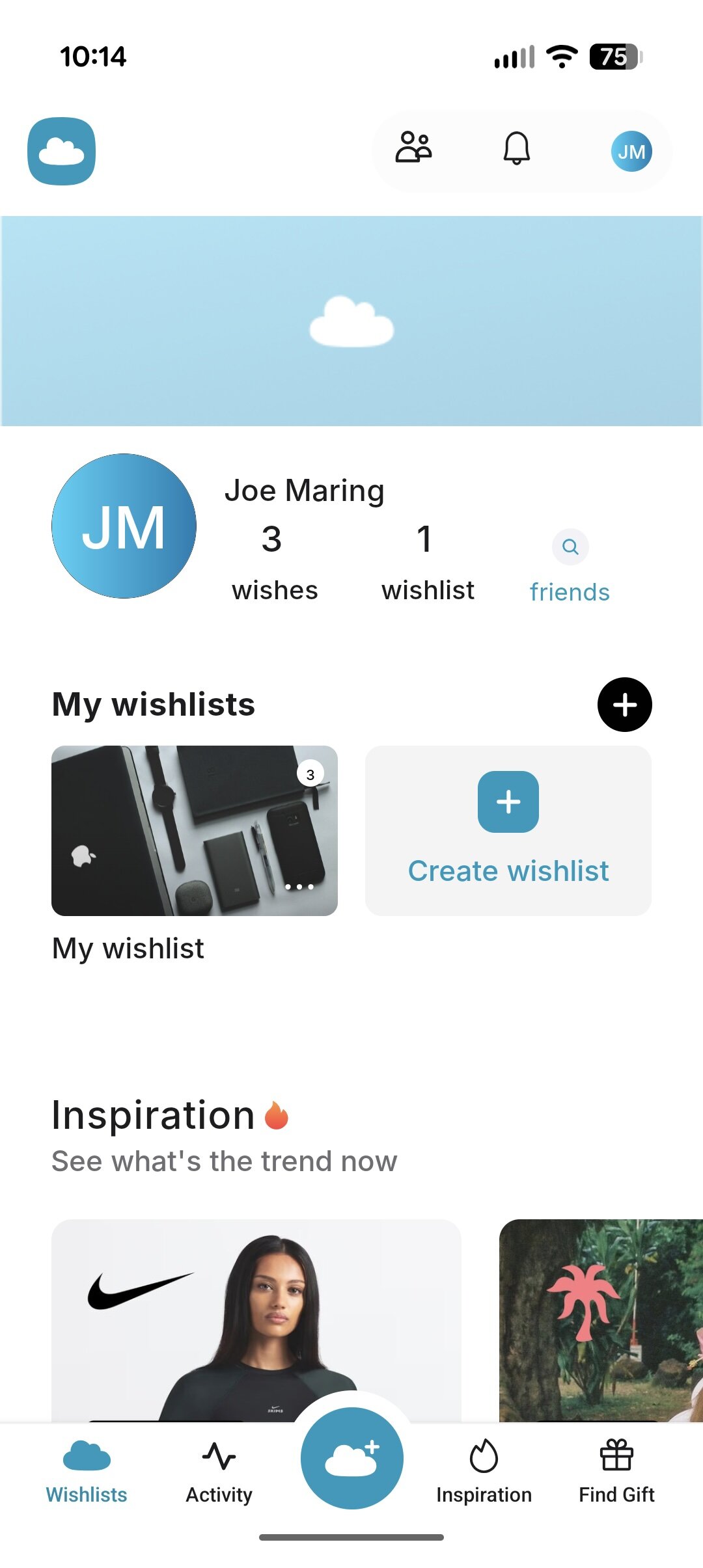Open the friends icon in top bar
The height and width of the screenshot is (1568, 703).
pos(413,148)
